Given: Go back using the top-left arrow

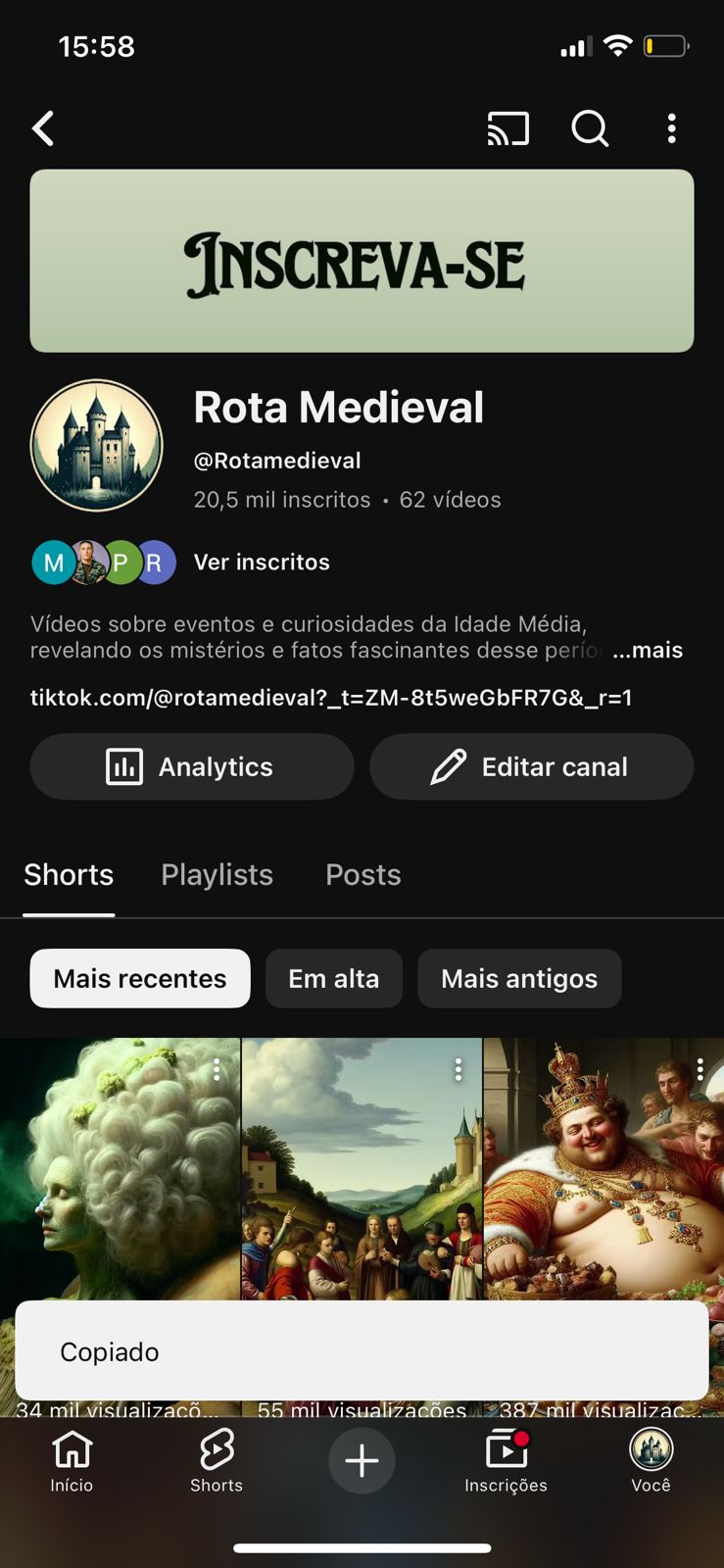Looking at the screenshot, I should click(x=43, y=128).
